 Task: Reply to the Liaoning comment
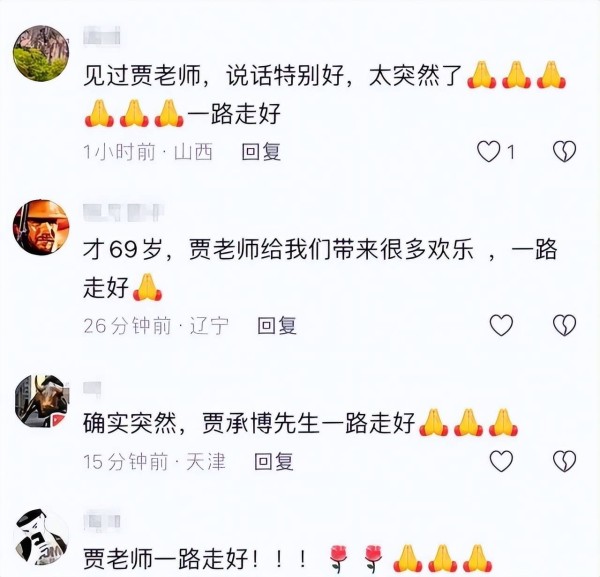pos(278,325)
